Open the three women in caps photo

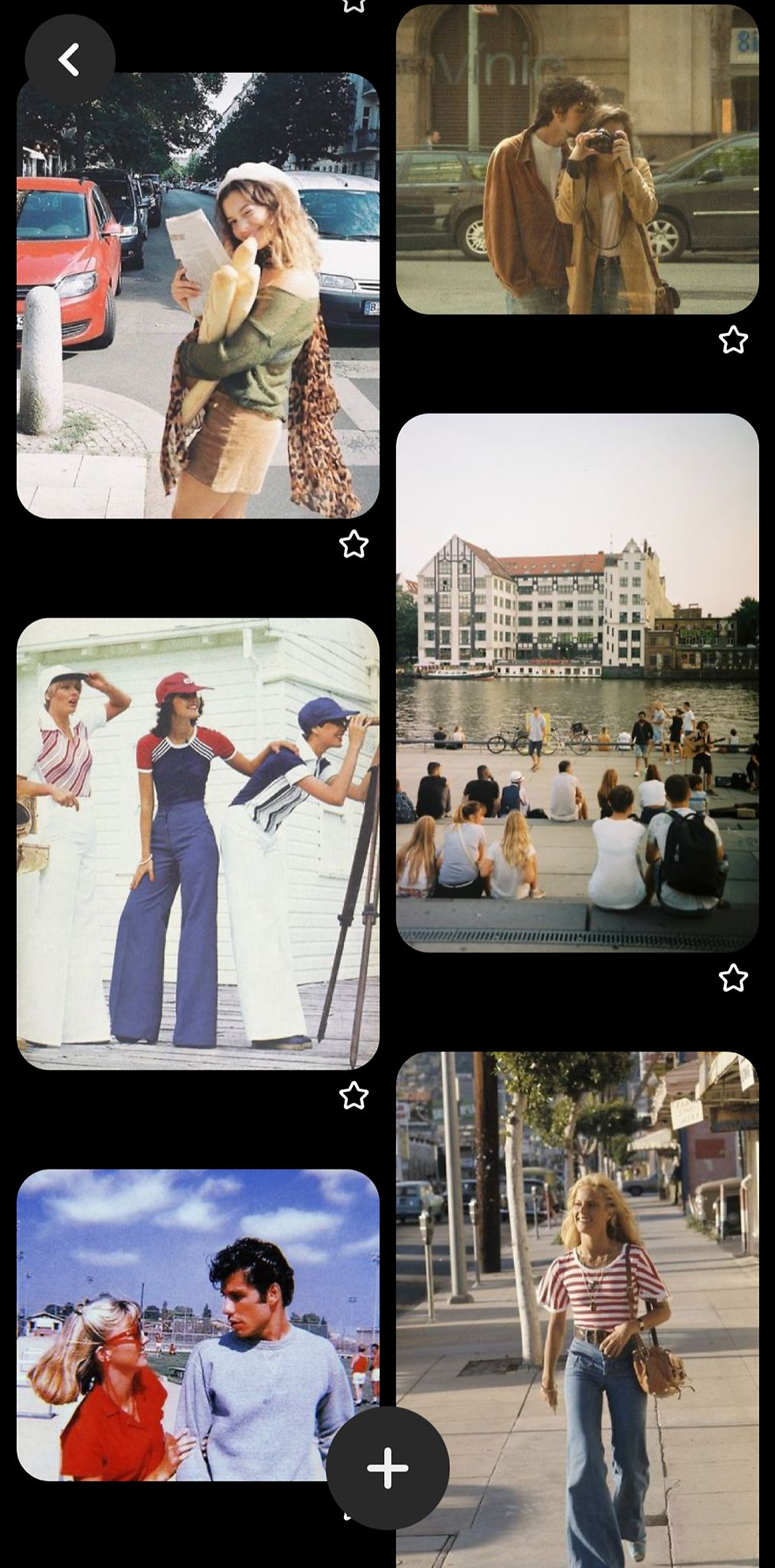point(198,843)
